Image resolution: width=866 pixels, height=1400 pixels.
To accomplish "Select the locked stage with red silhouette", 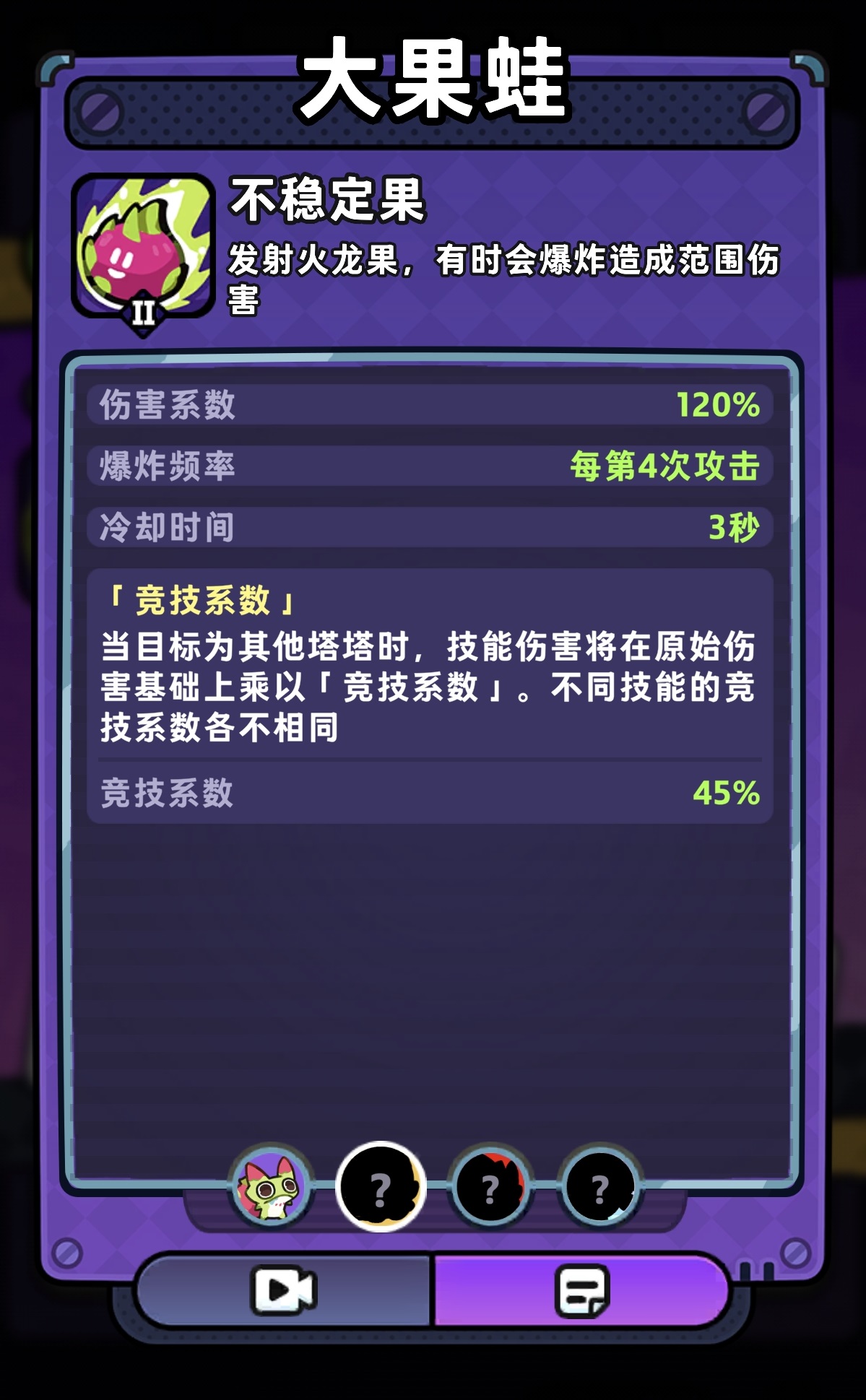I will coord(490,1187).
